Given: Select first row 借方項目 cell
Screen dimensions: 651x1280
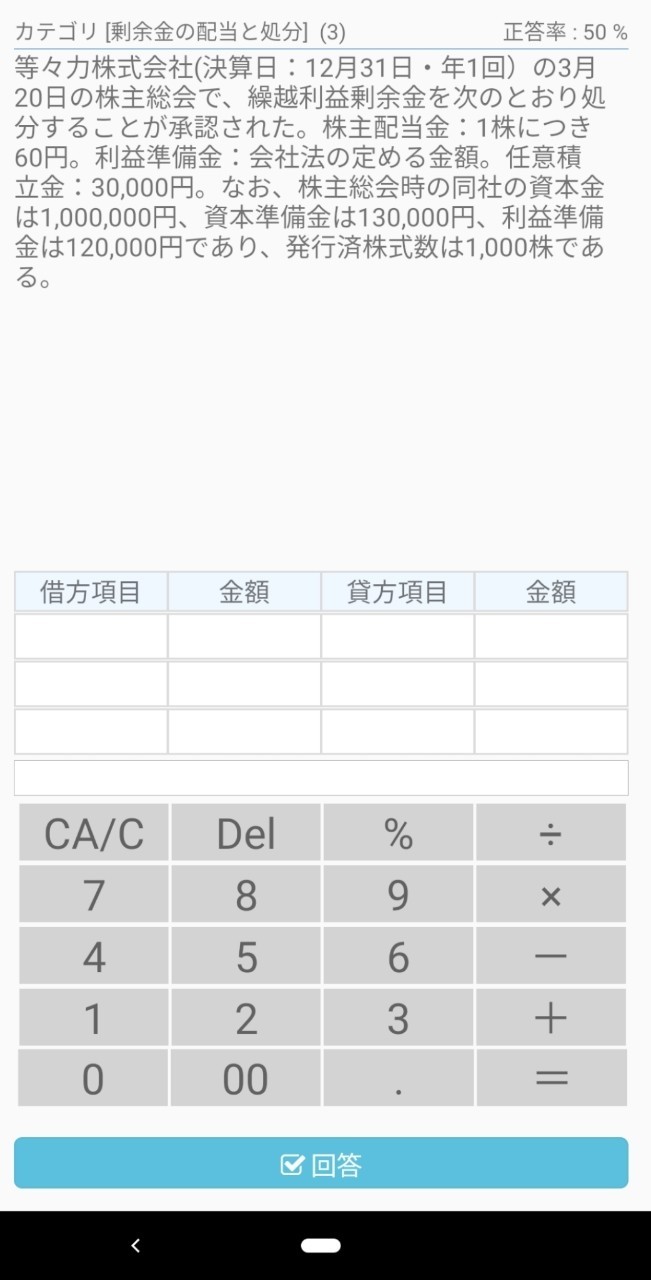Looking at the screenshot, I should point(91,636).
